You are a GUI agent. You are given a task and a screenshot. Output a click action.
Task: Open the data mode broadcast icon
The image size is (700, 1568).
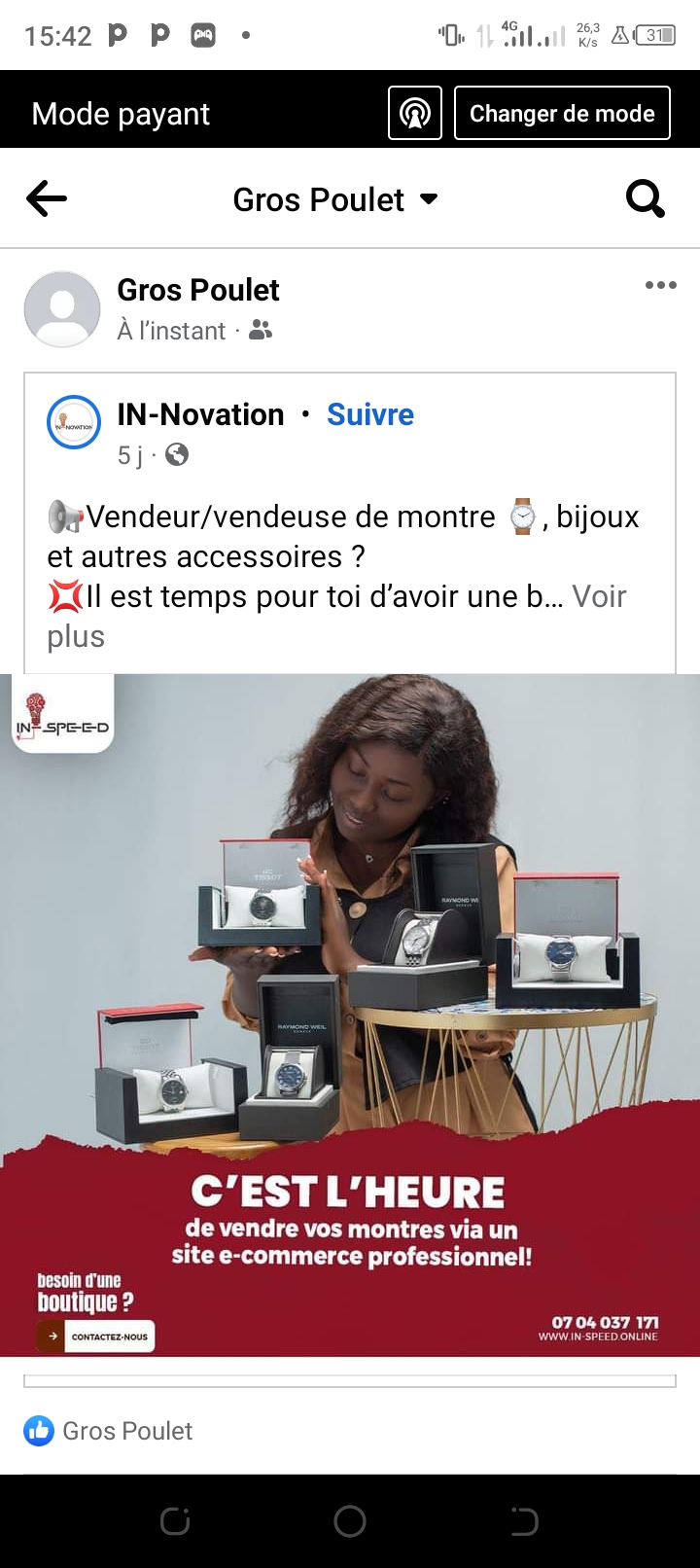[415, 114]
